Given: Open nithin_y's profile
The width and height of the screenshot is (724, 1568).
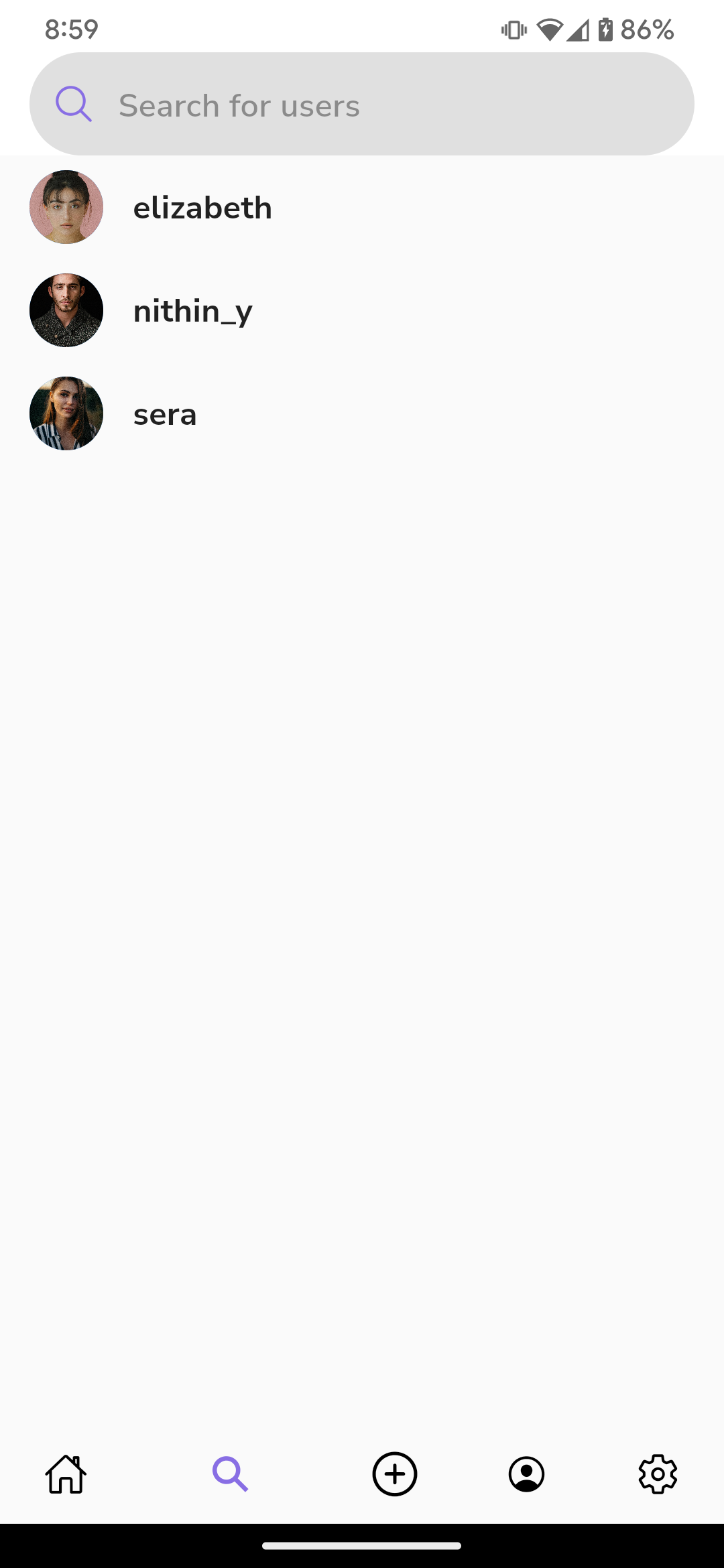Looking at the screenshot, I should (x=192, y=311).
